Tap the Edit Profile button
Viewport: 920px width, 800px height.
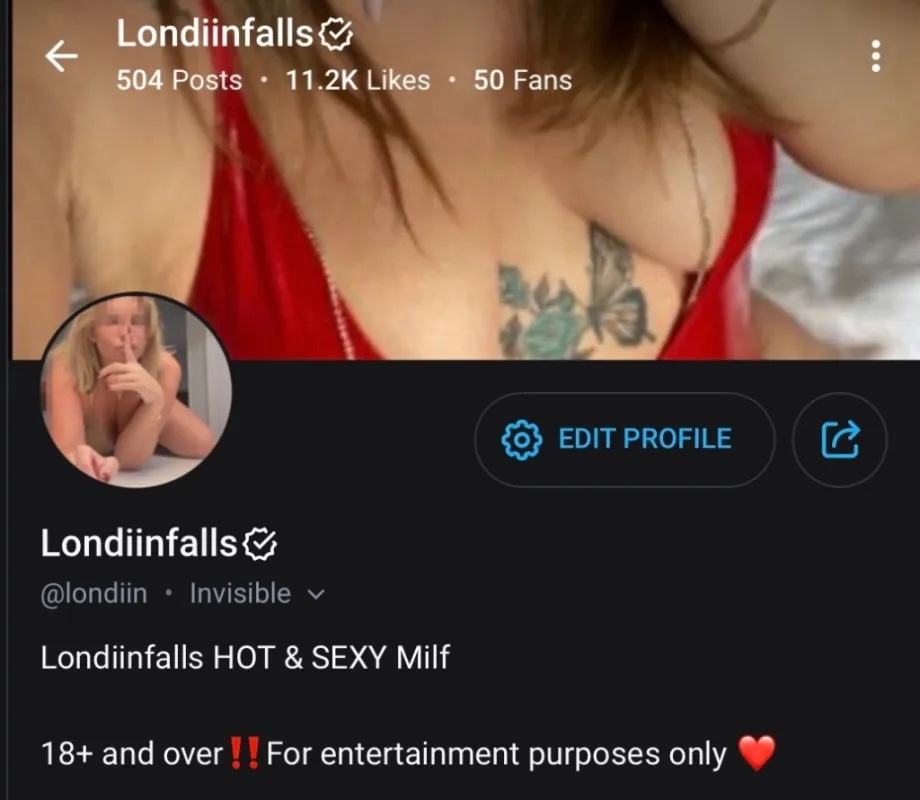(624, 439)
